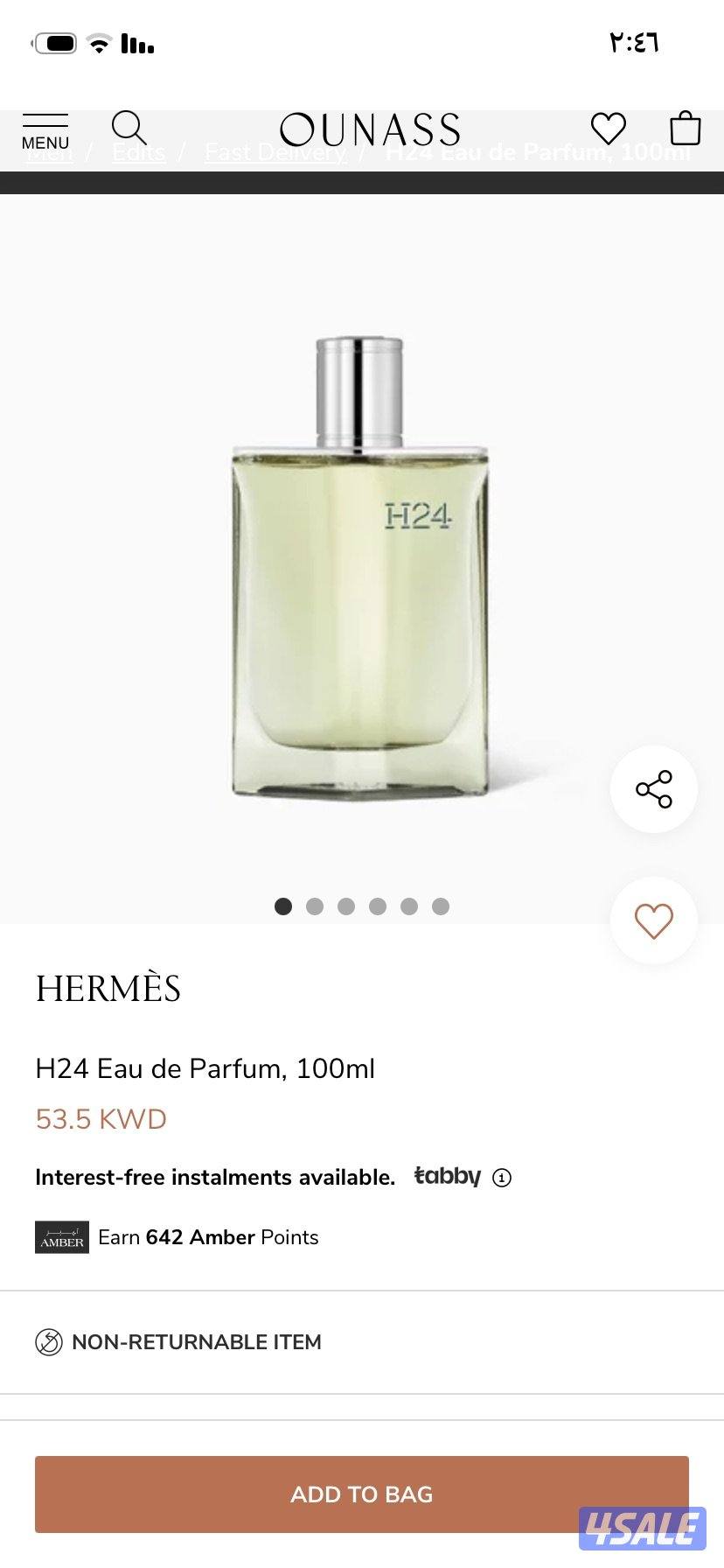Open the search icon in the header

click(x=129, y=128)
